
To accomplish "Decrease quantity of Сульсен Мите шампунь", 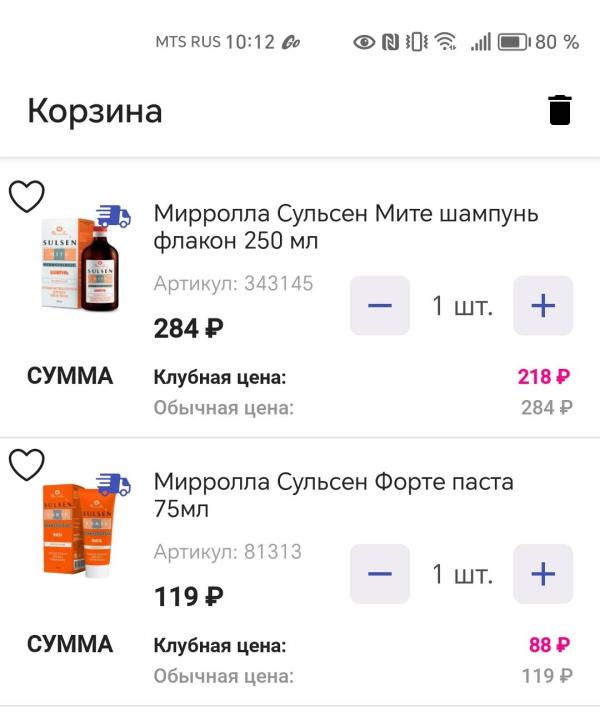I will pos(380,305).
